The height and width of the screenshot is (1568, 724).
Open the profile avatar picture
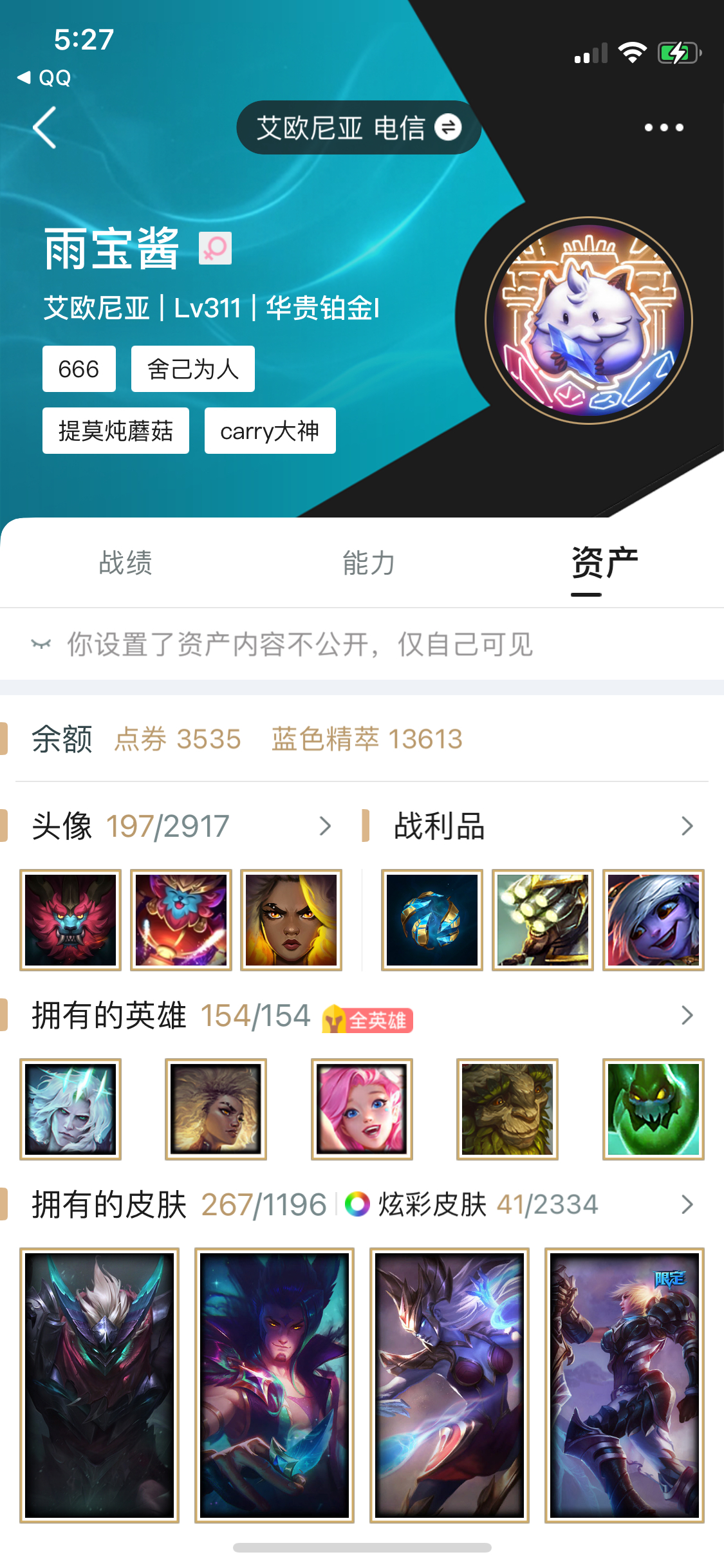(588, 321)
